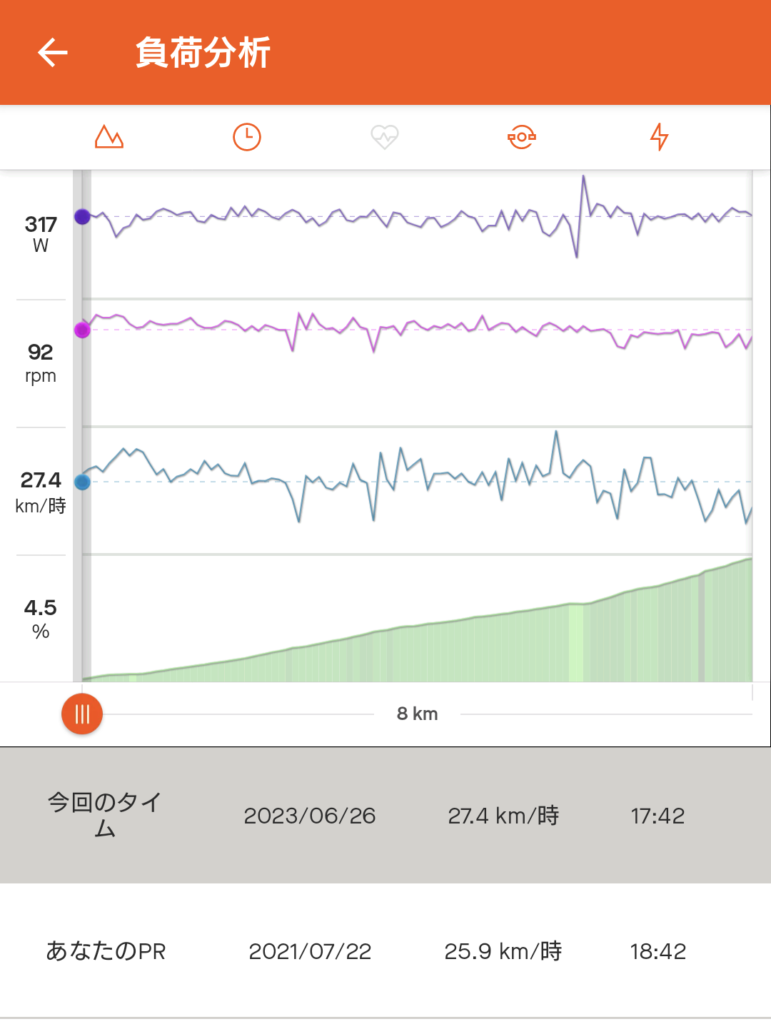Tap the orange chart position slider handle

pyautogui.click(x=82, y=714)
